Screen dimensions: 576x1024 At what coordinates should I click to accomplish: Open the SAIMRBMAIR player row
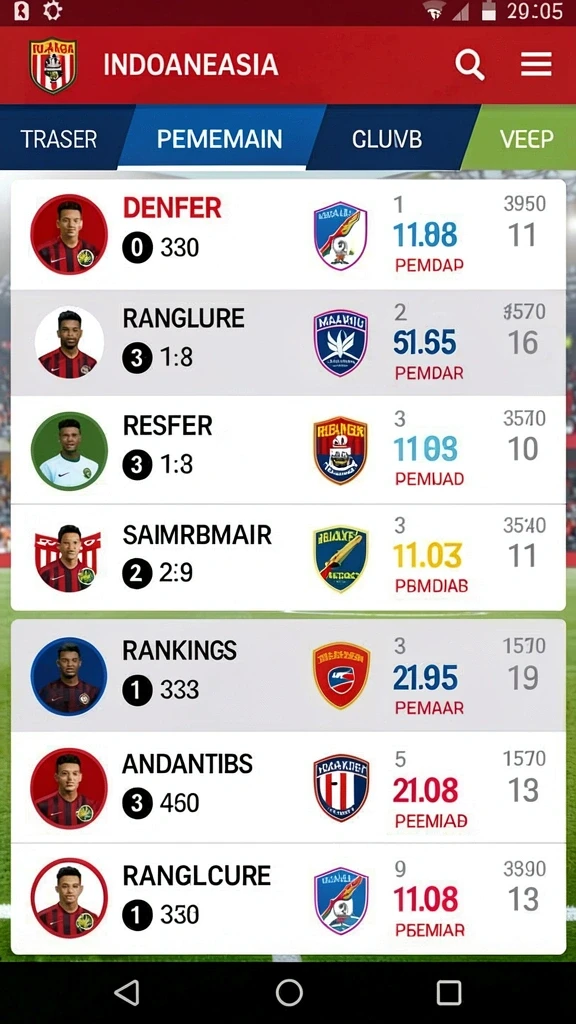point(288,557)
